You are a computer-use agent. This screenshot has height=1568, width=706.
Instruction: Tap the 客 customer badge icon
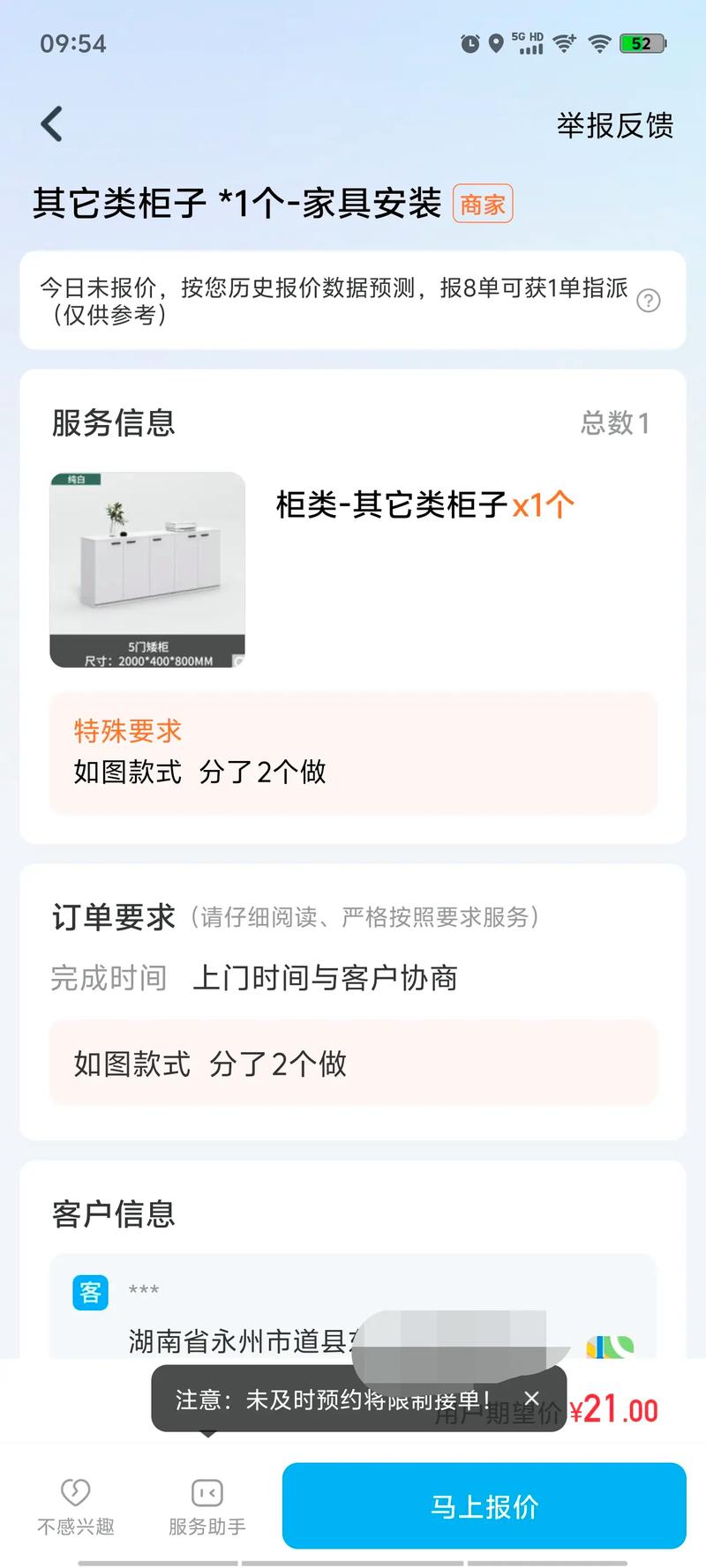pyautogui.click(x=88, y=1292)
